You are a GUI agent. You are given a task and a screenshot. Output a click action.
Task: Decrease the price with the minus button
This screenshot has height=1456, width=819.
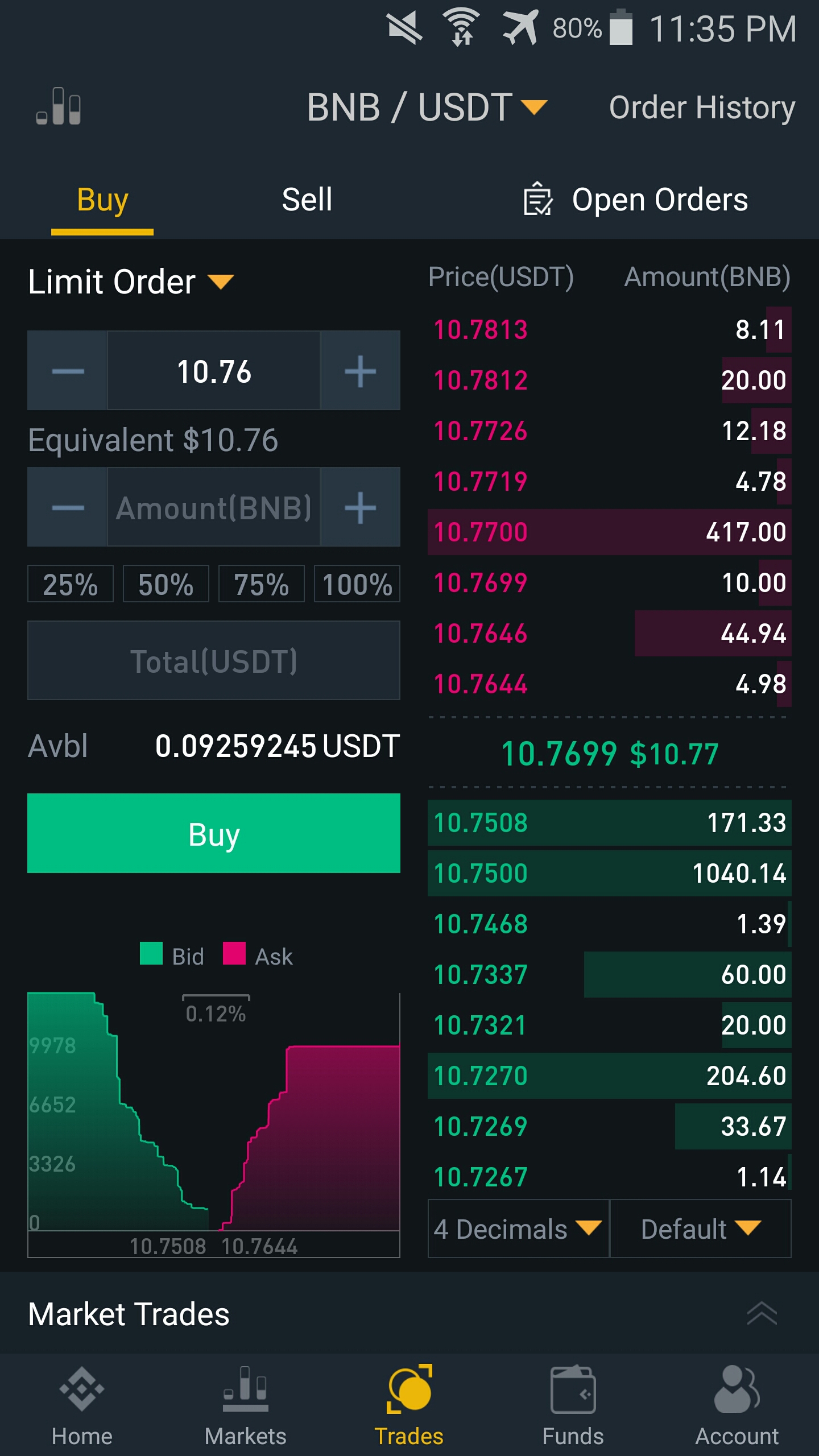tap(68, 371)
